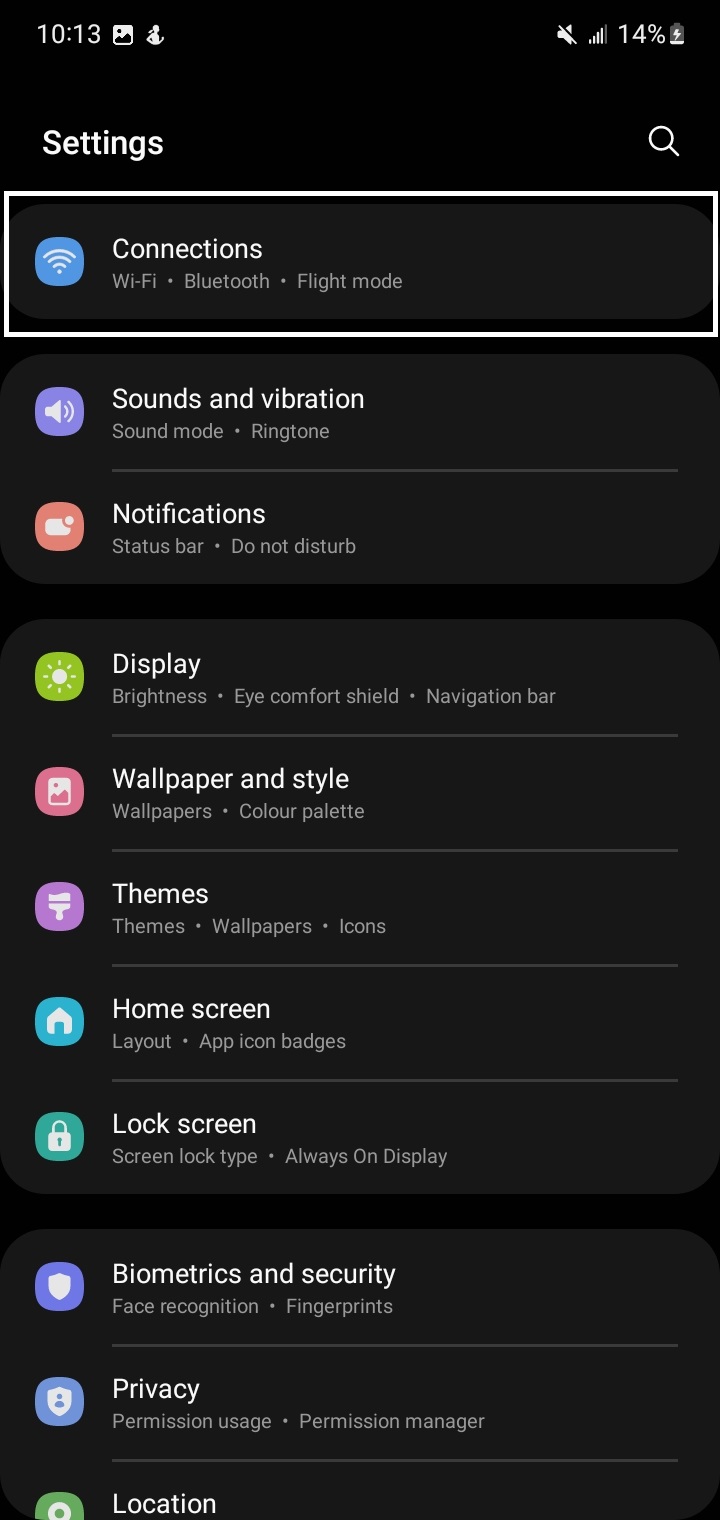Open Privacy settings
Image resolution: width=720 pixels, height=1520 pixels.
(x=360, y=1403)
